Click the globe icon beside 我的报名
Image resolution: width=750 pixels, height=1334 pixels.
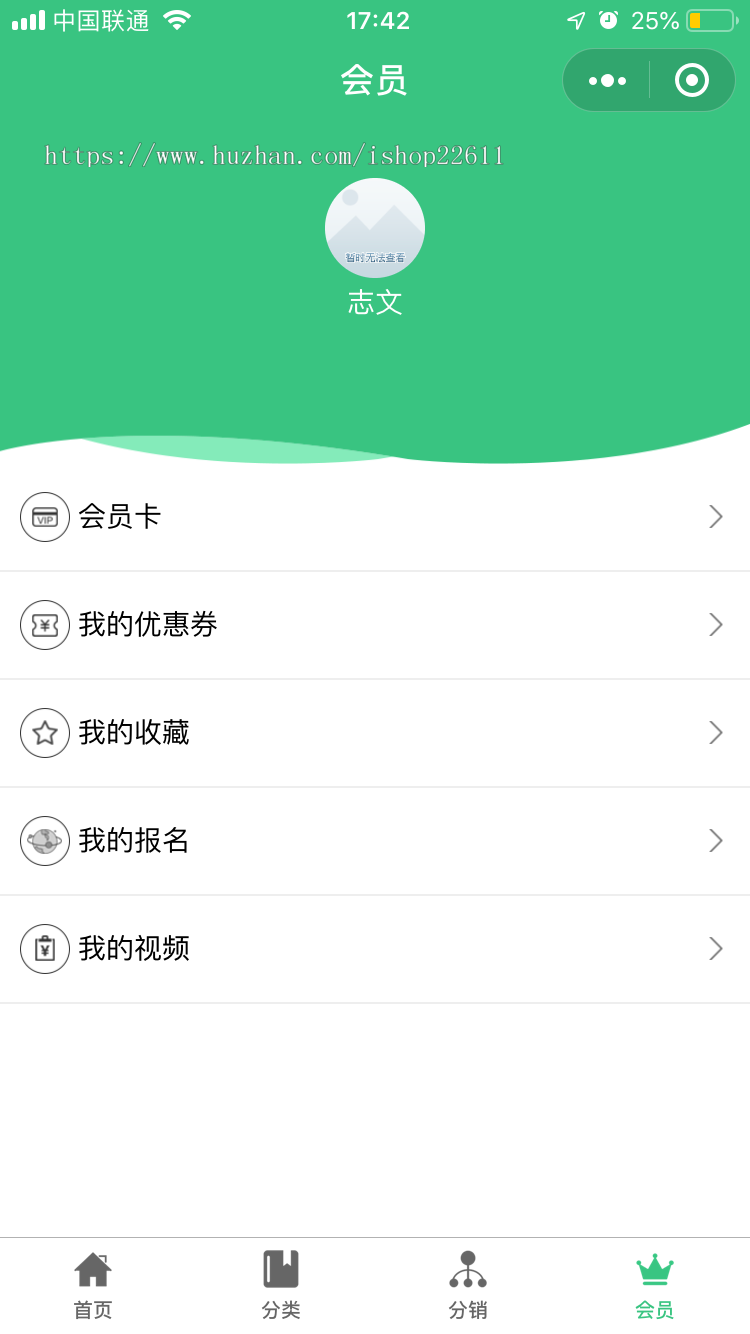click(45, 841)
